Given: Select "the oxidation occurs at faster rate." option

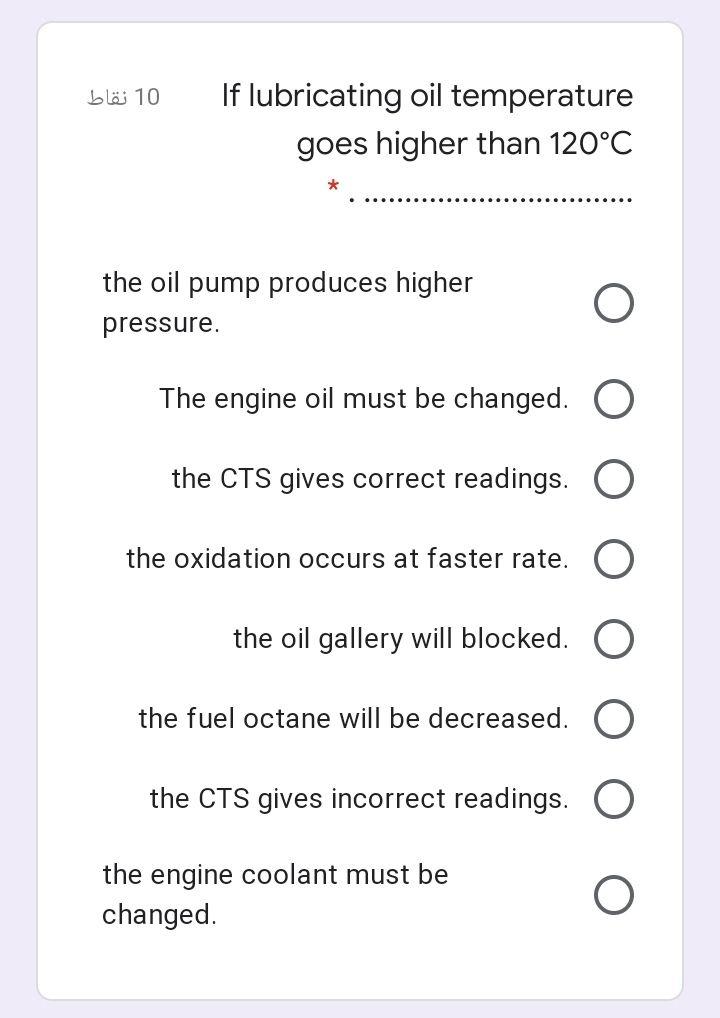Looking at the screenshot, I should pyautogui.click(x=614, y=559).
